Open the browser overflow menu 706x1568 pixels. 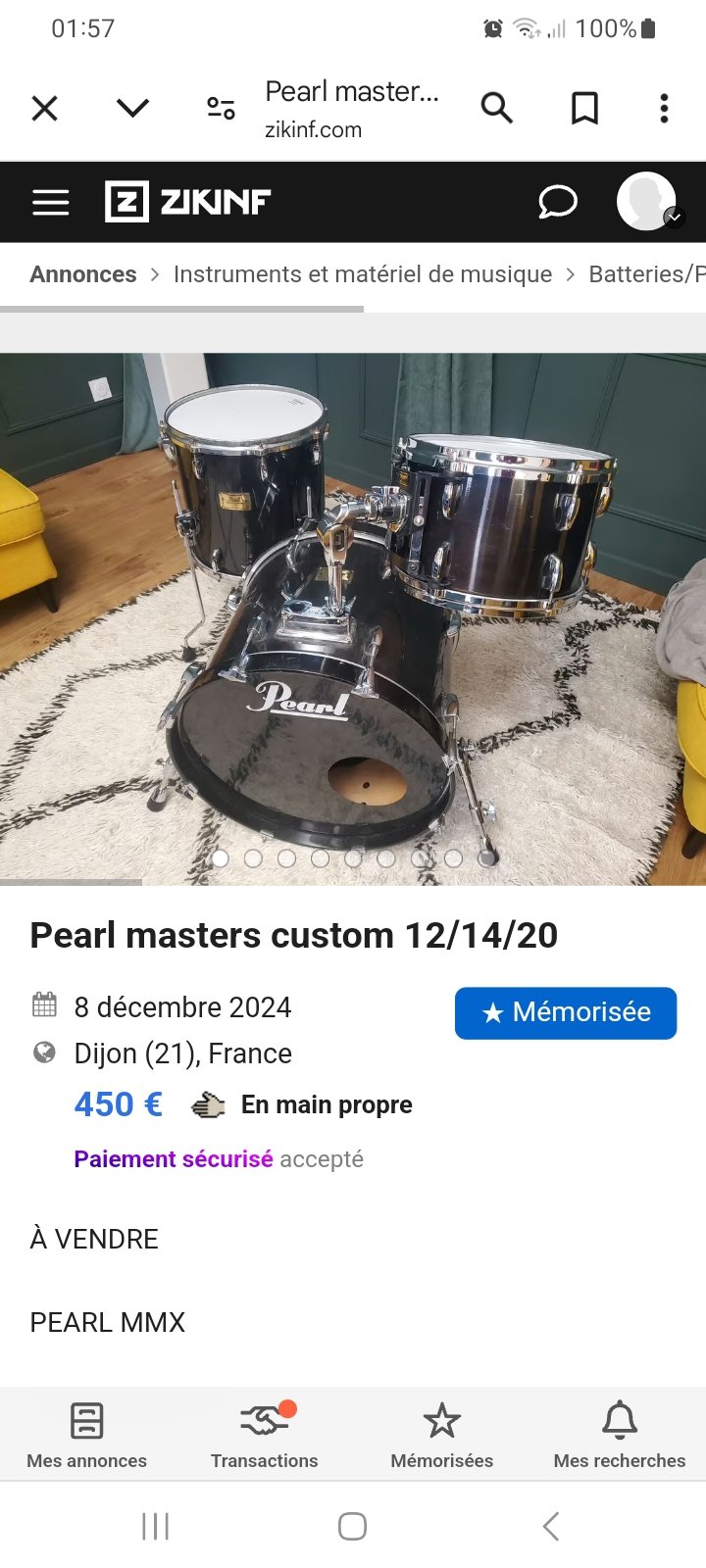click(x=664, y=108)
